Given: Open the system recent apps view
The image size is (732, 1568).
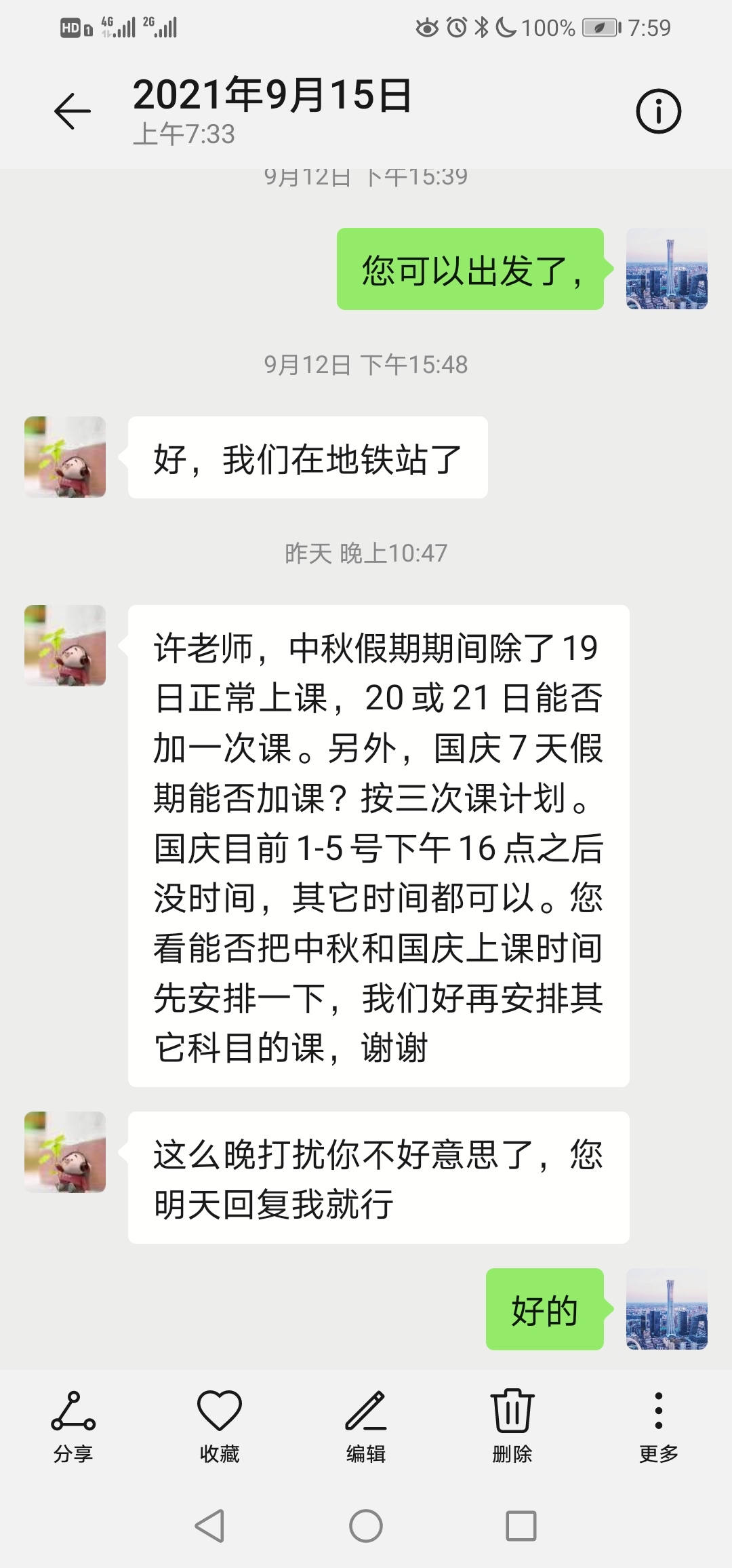Looking at the screenshot, I should point(521,1526).
